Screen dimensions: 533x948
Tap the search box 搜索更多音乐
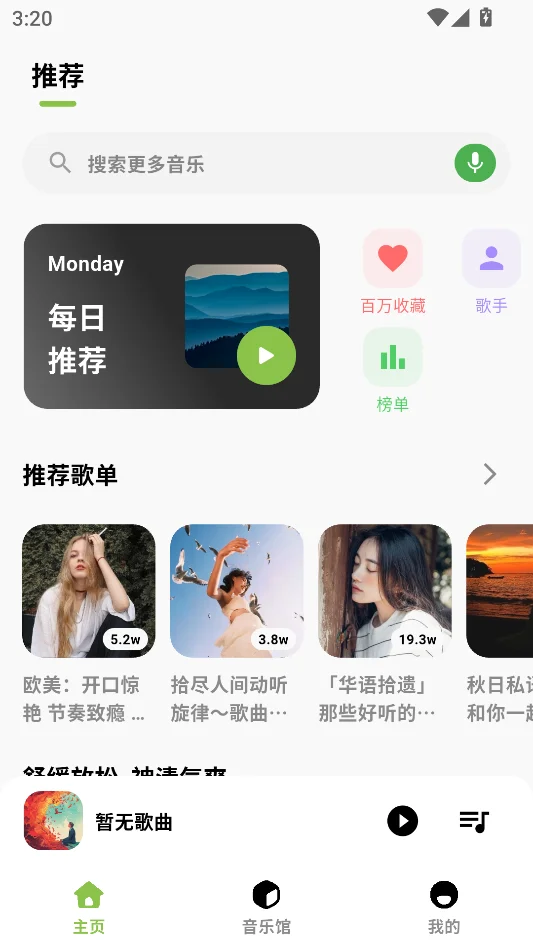pos(266,163)
